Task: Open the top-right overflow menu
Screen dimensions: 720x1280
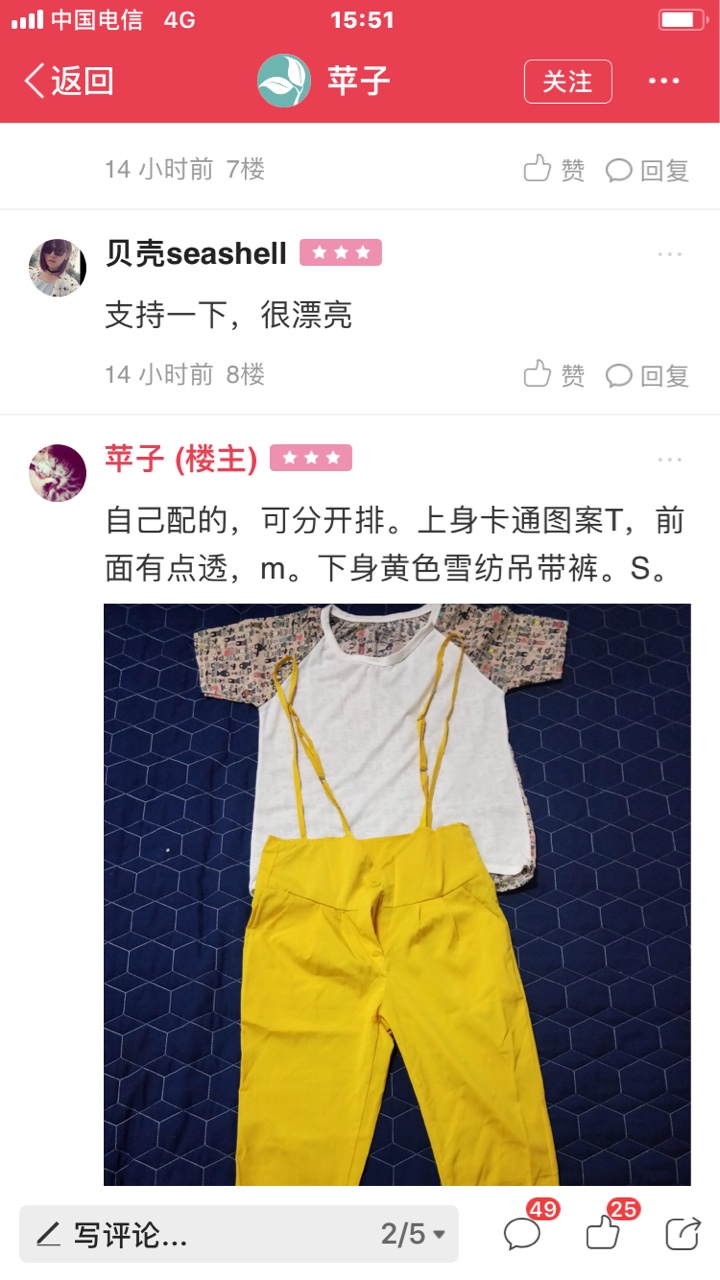Action: [665, 81]
